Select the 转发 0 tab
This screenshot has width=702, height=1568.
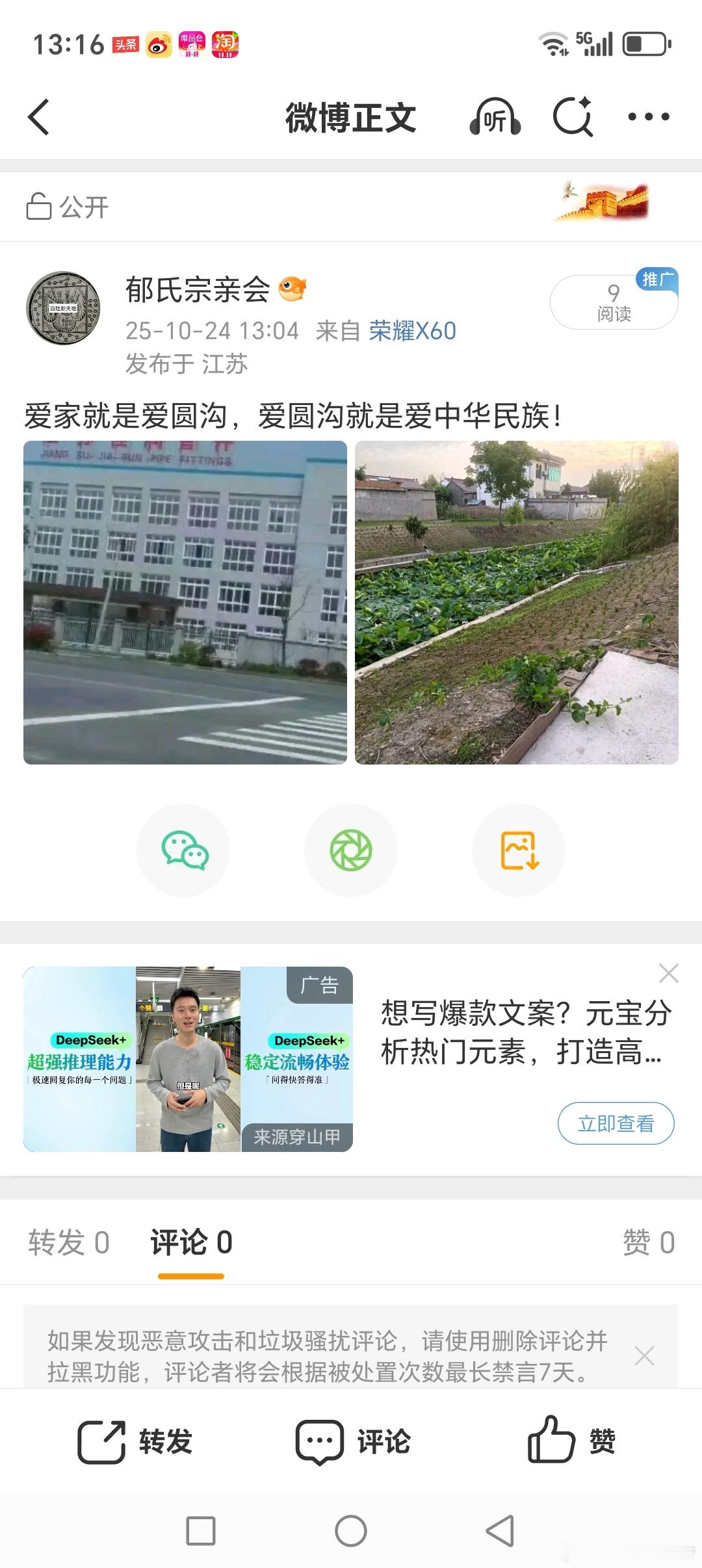pos(68,1242)
